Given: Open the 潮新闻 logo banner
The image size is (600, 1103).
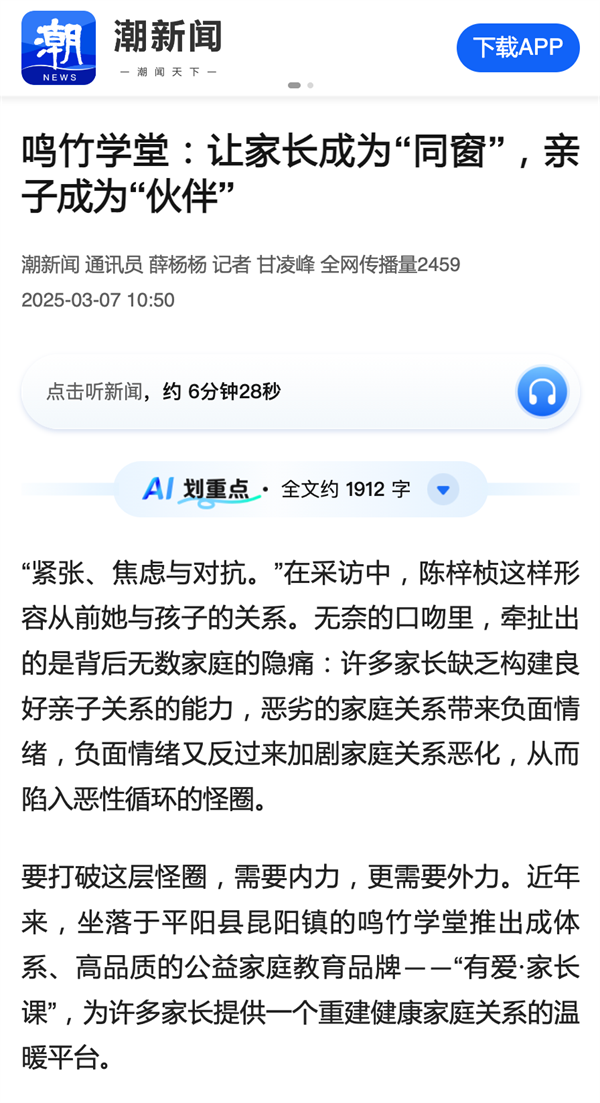Looking at the screenshot, I should tap(122, 48).
